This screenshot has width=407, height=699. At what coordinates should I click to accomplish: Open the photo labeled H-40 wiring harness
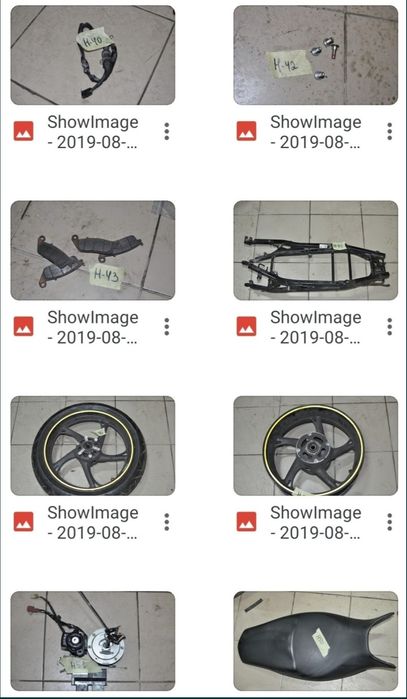click(x=93, y=55)
